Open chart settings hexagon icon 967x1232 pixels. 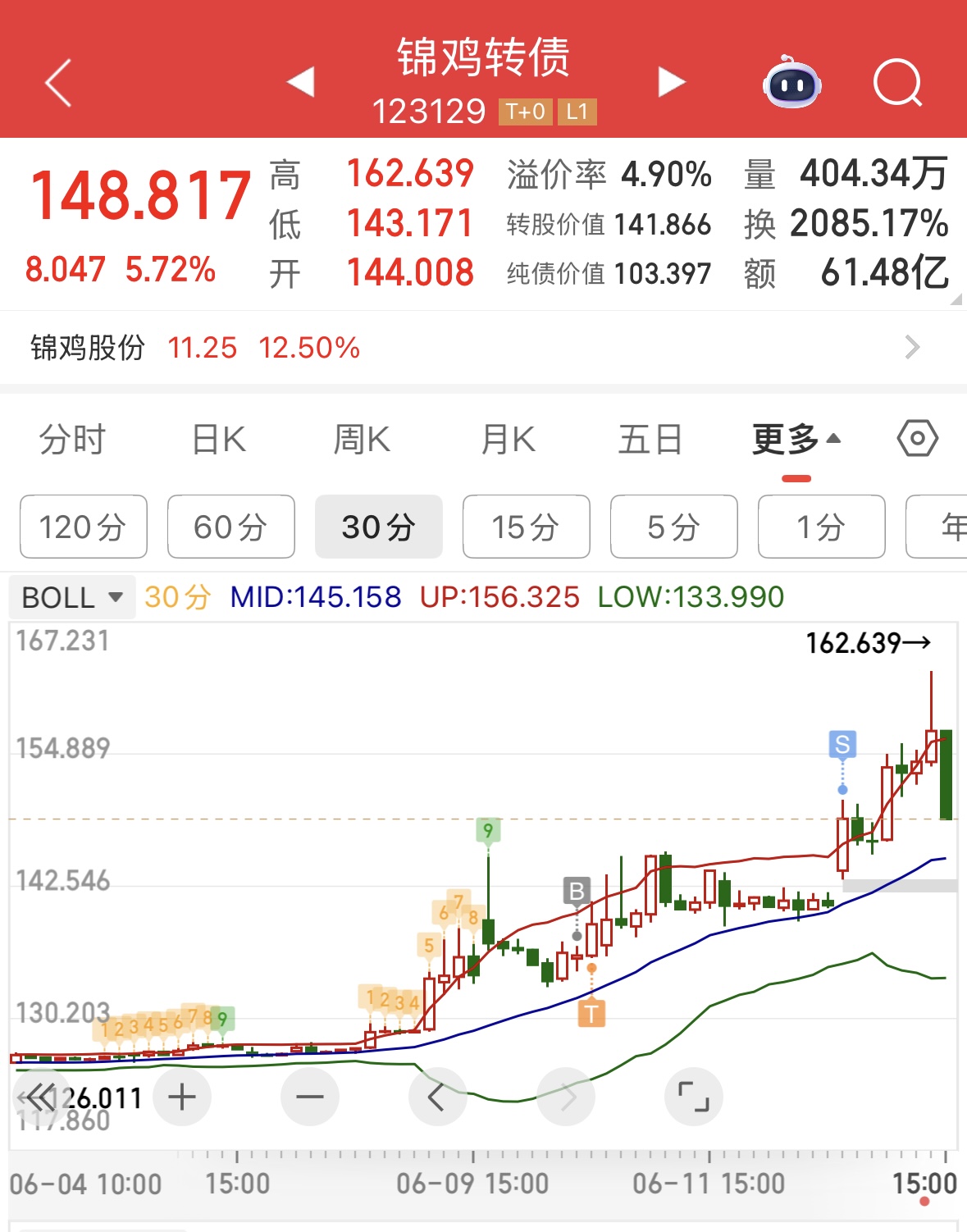coord(917,439)
